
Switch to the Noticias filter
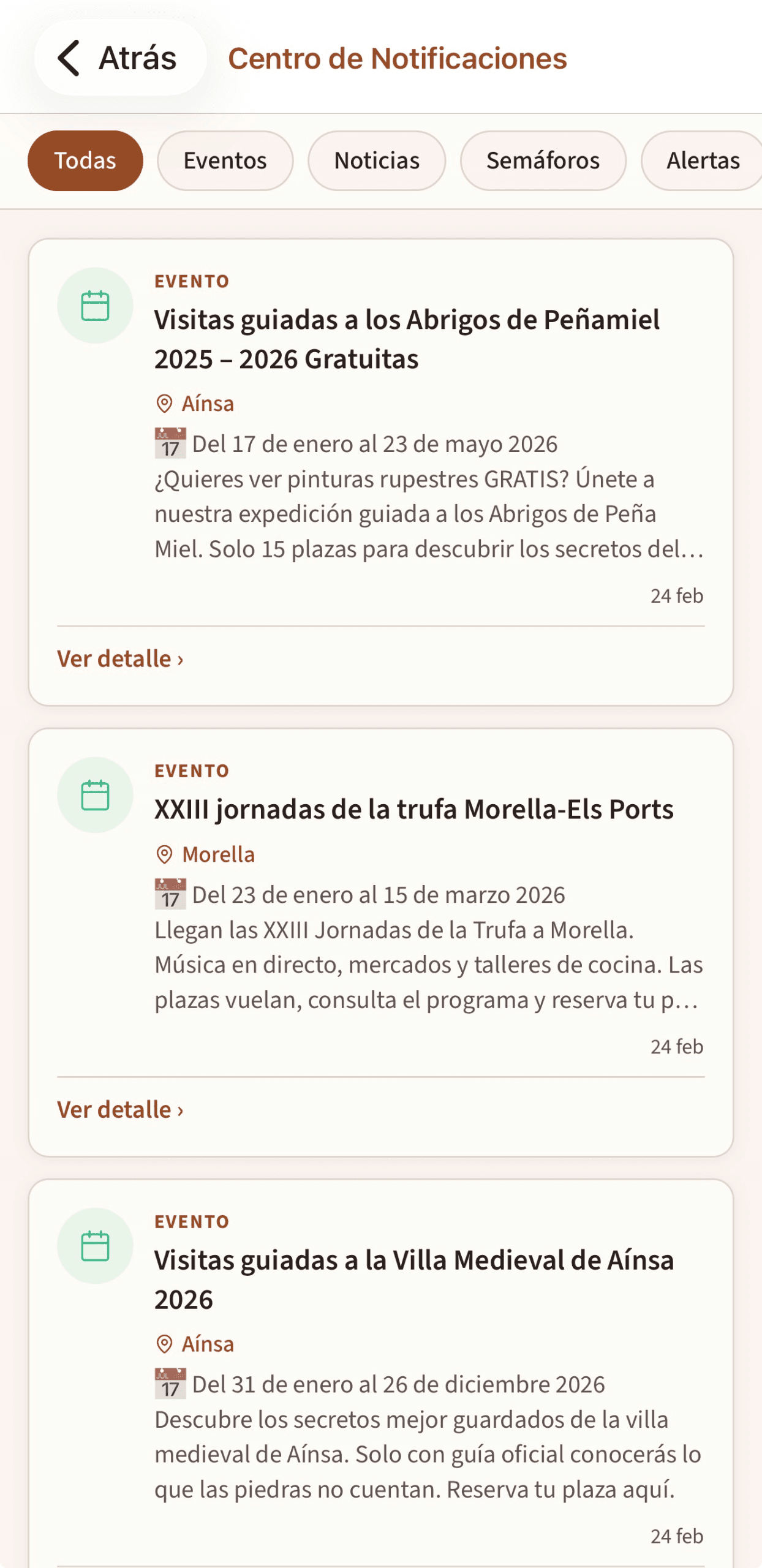pyautogui.click(x=376, y=160)
